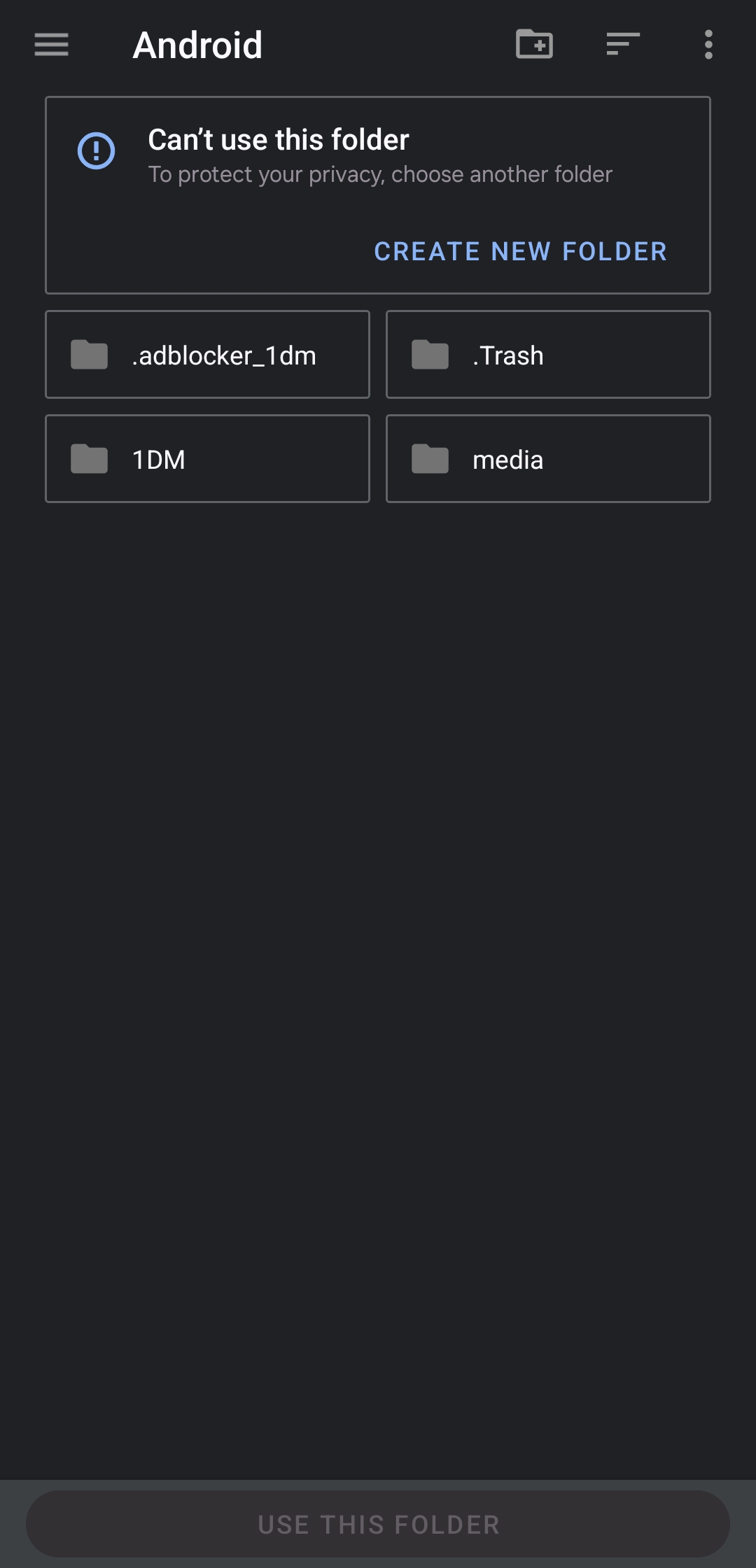Open the media folder
Viewport: 756px width, 1568px height.
tap(548, 459)
